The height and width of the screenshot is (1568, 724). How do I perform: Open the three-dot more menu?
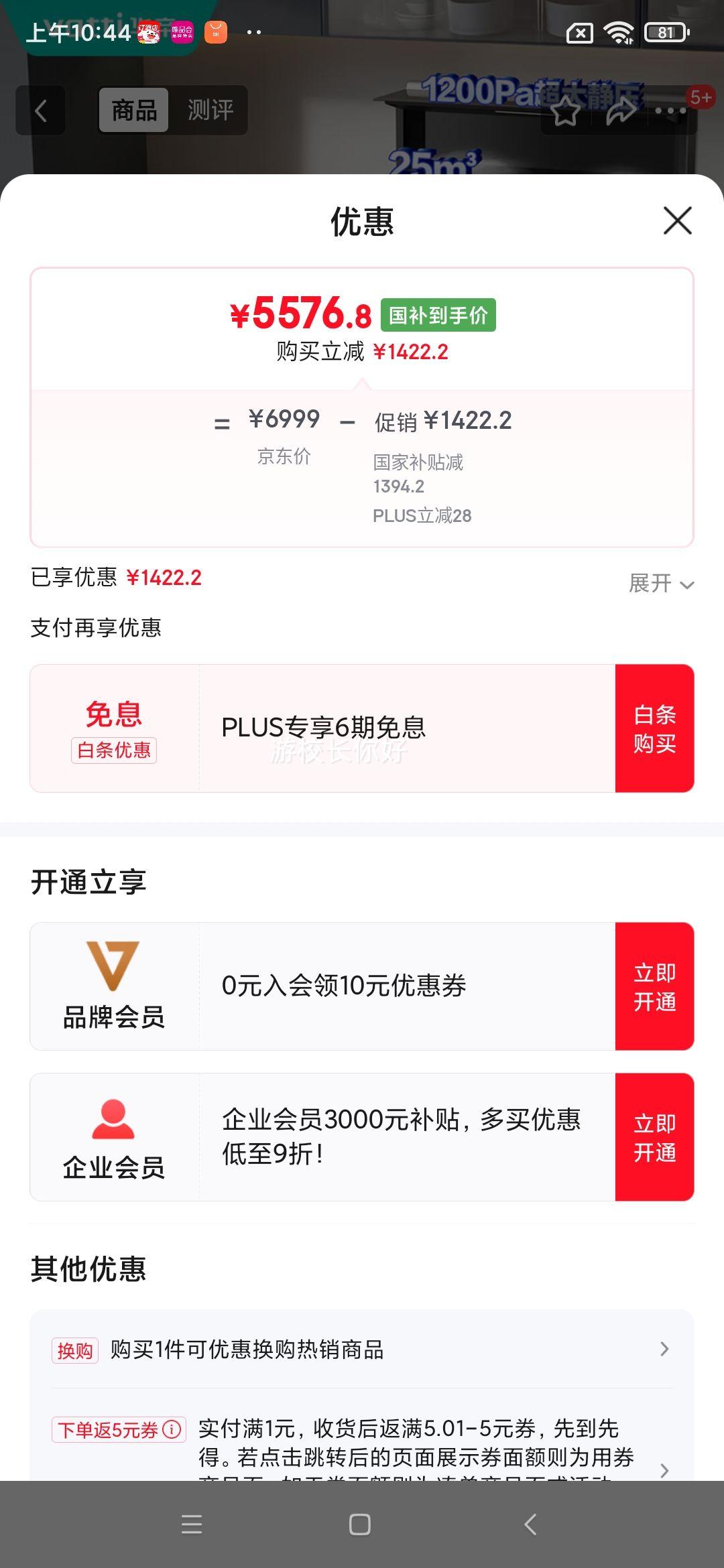tap(671, 111)
